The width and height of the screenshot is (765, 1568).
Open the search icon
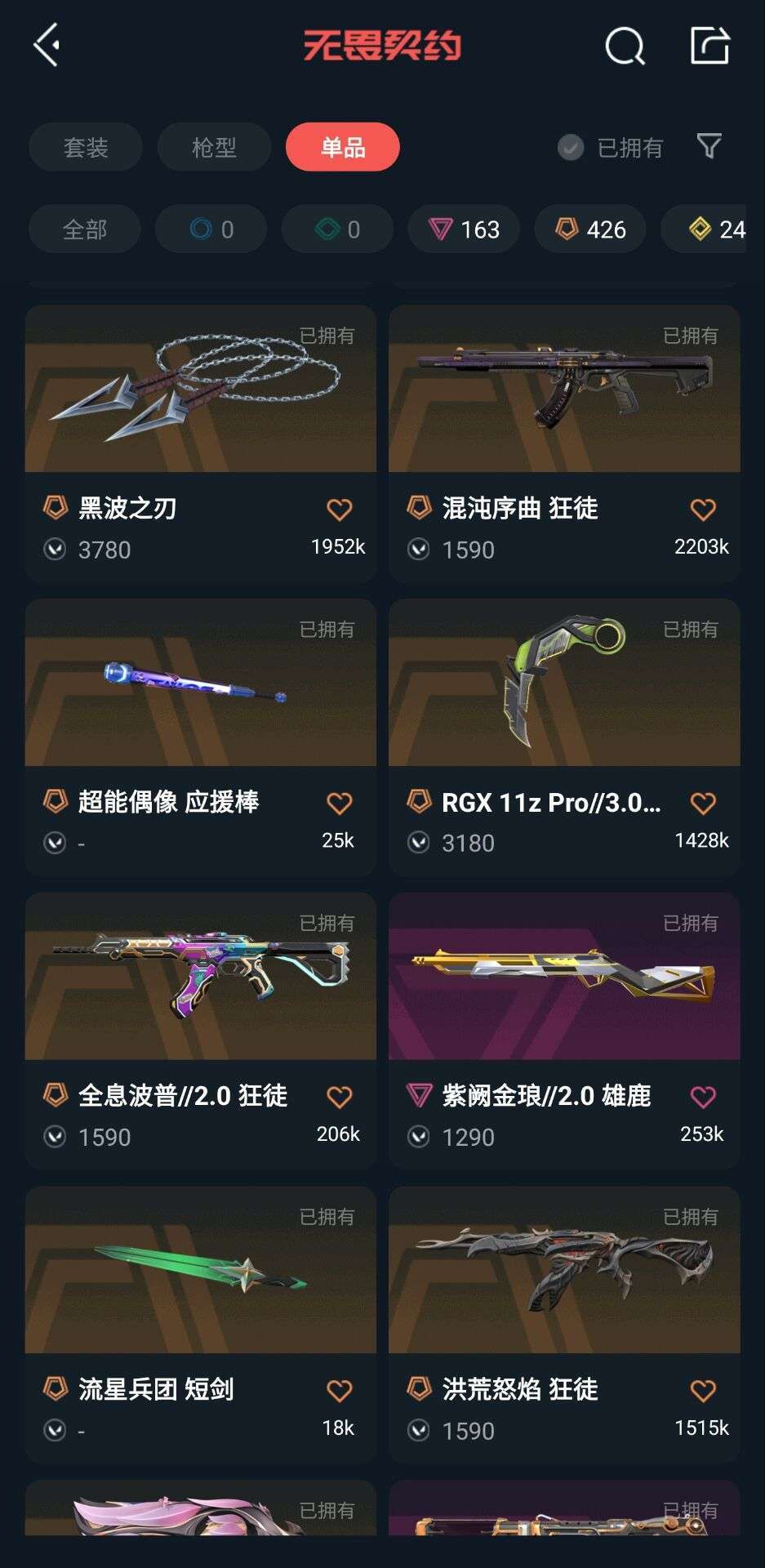coord(625,46)
